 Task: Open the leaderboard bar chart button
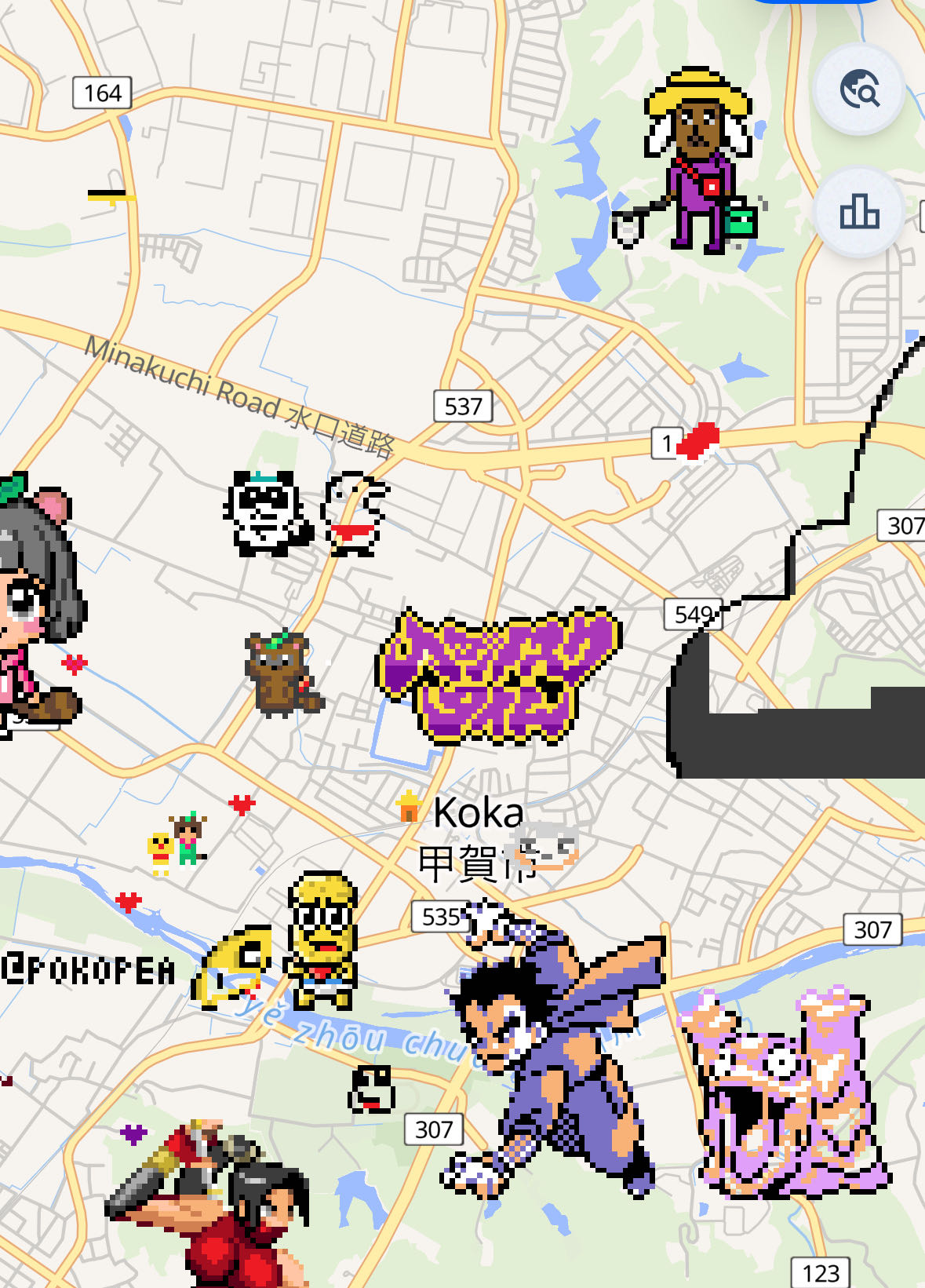pos(859,212)
